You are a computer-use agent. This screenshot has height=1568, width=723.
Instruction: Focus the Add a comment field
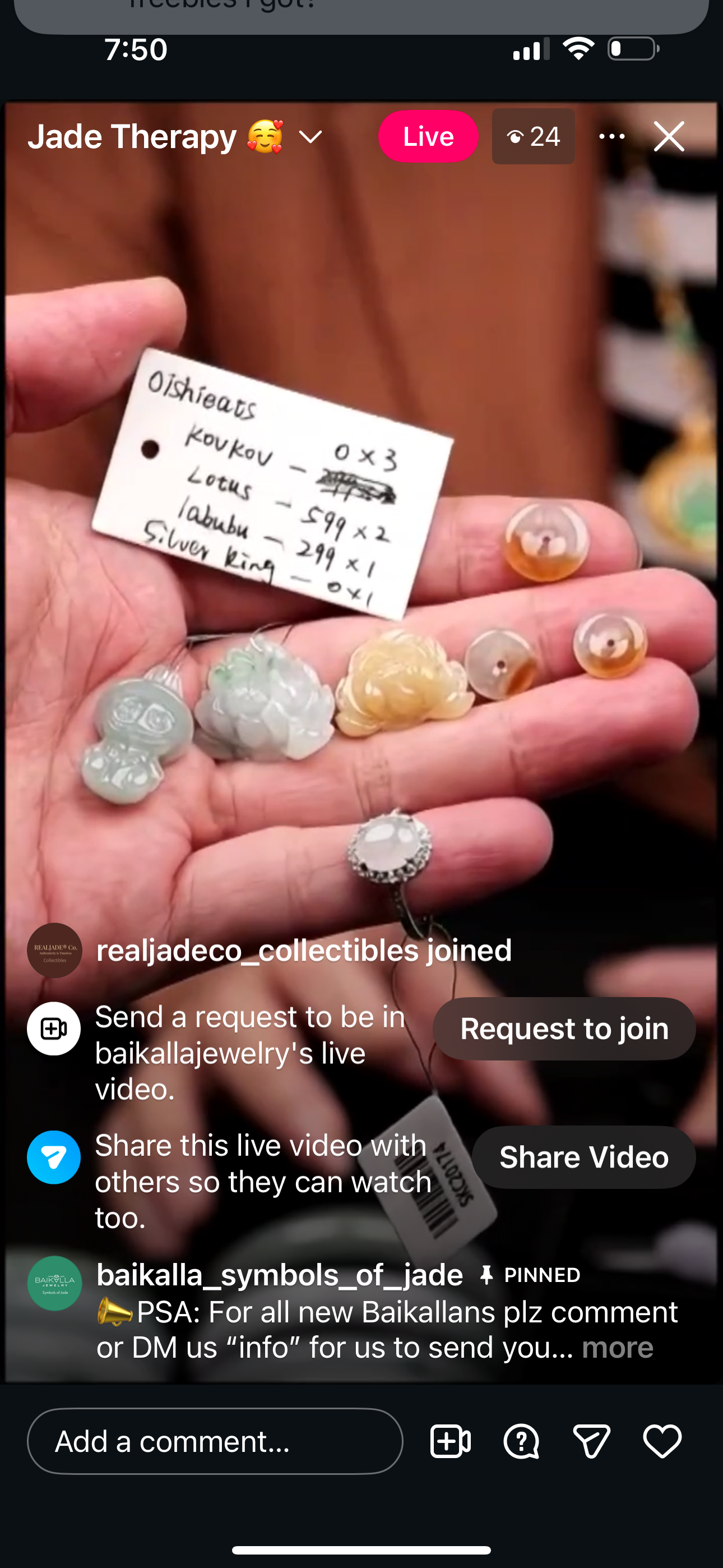pyautogui.click(x=215, y=1441)
